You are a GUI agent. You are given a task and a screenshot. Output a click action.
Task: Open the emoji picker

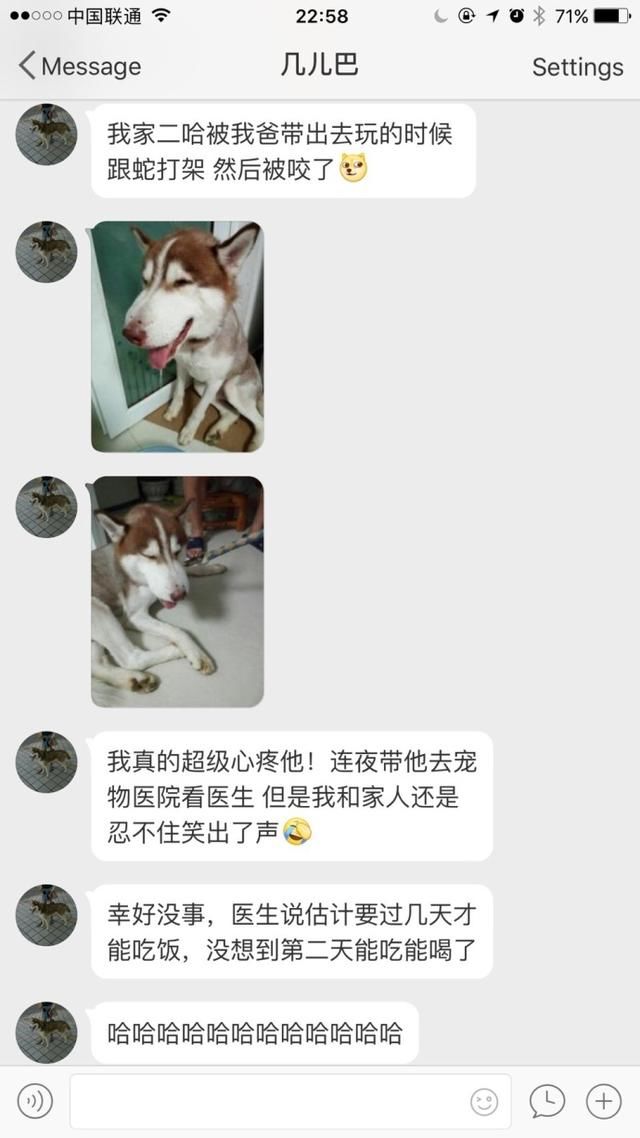pyautogui.click(x=484, y=1101)
